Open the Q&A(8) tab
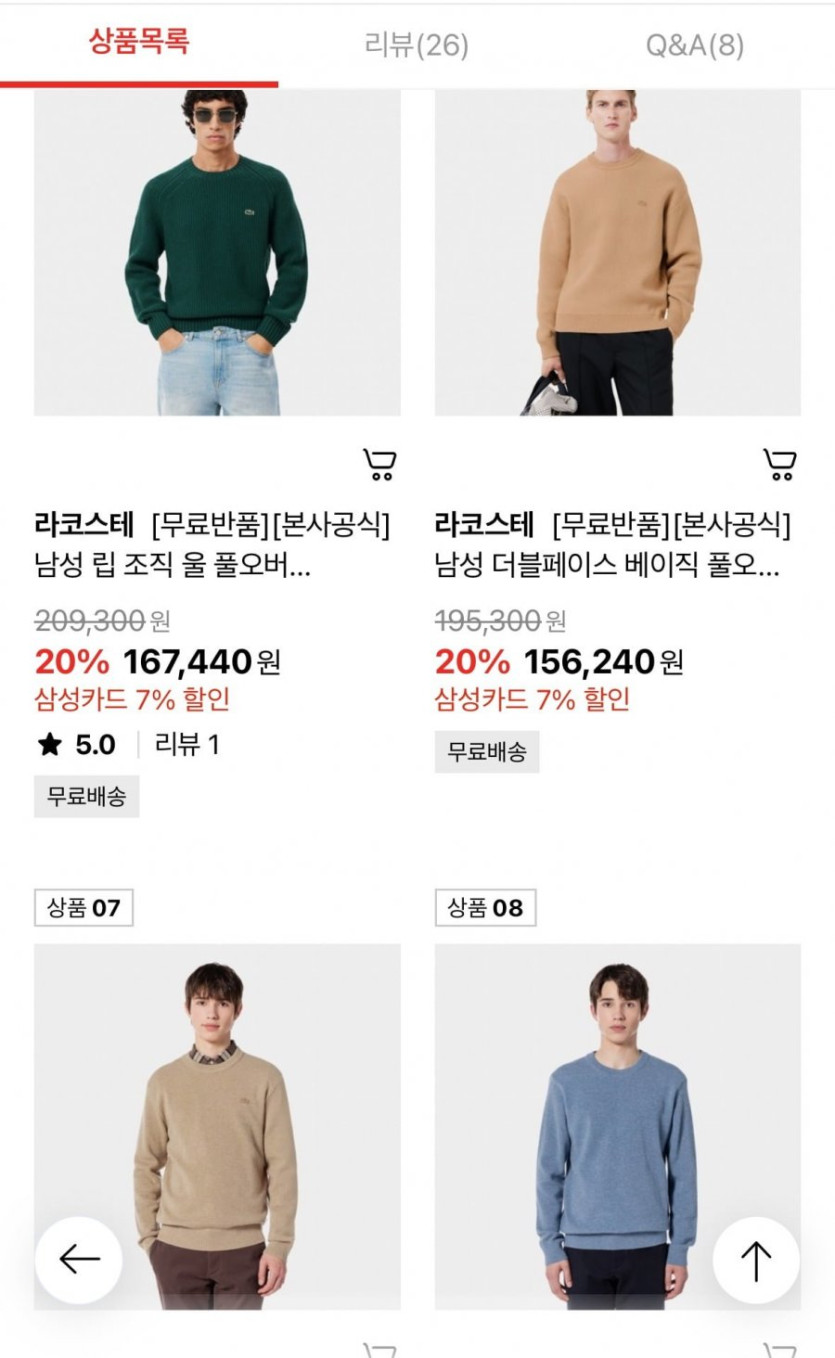The height and width of the screenshot is (1358, 835). (x=694, y=45)
